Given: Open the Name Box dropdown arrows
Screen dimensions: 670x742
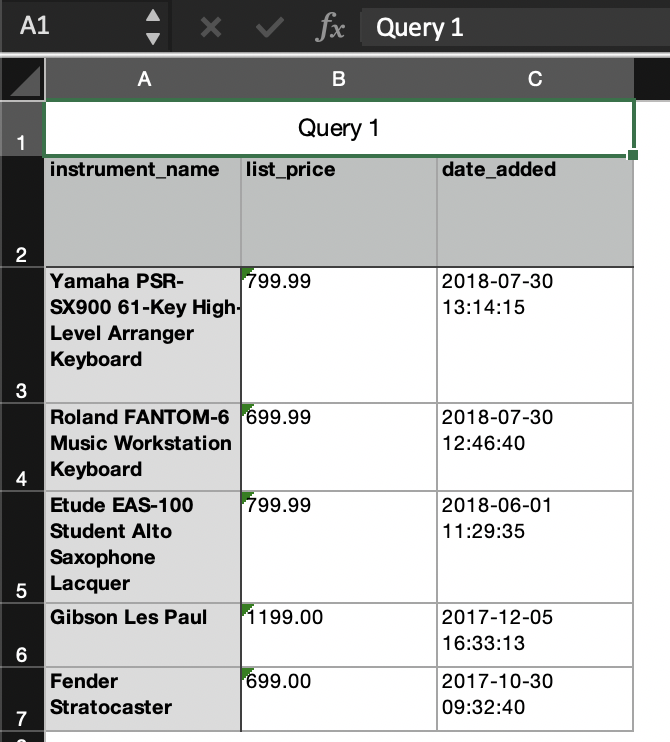Looking at the screenshot, I should click(152, 27).
